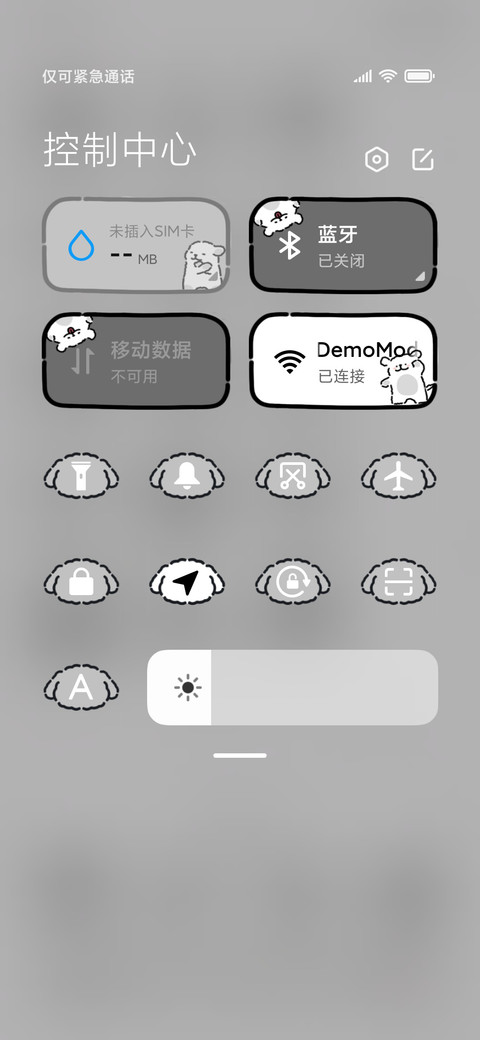Screen dimensions: 480x1040
Task: Turn on Bluetooth (蓝牙)
Action: point(343,245)
